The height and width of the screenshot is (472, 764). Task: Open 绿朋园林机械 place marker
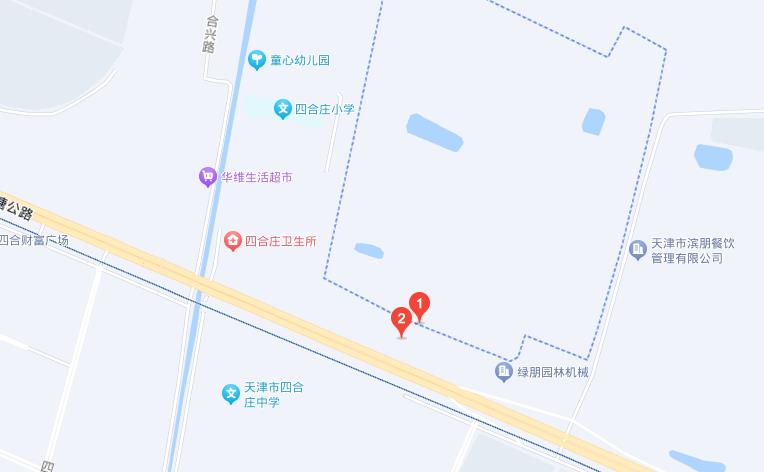[504, 373]
